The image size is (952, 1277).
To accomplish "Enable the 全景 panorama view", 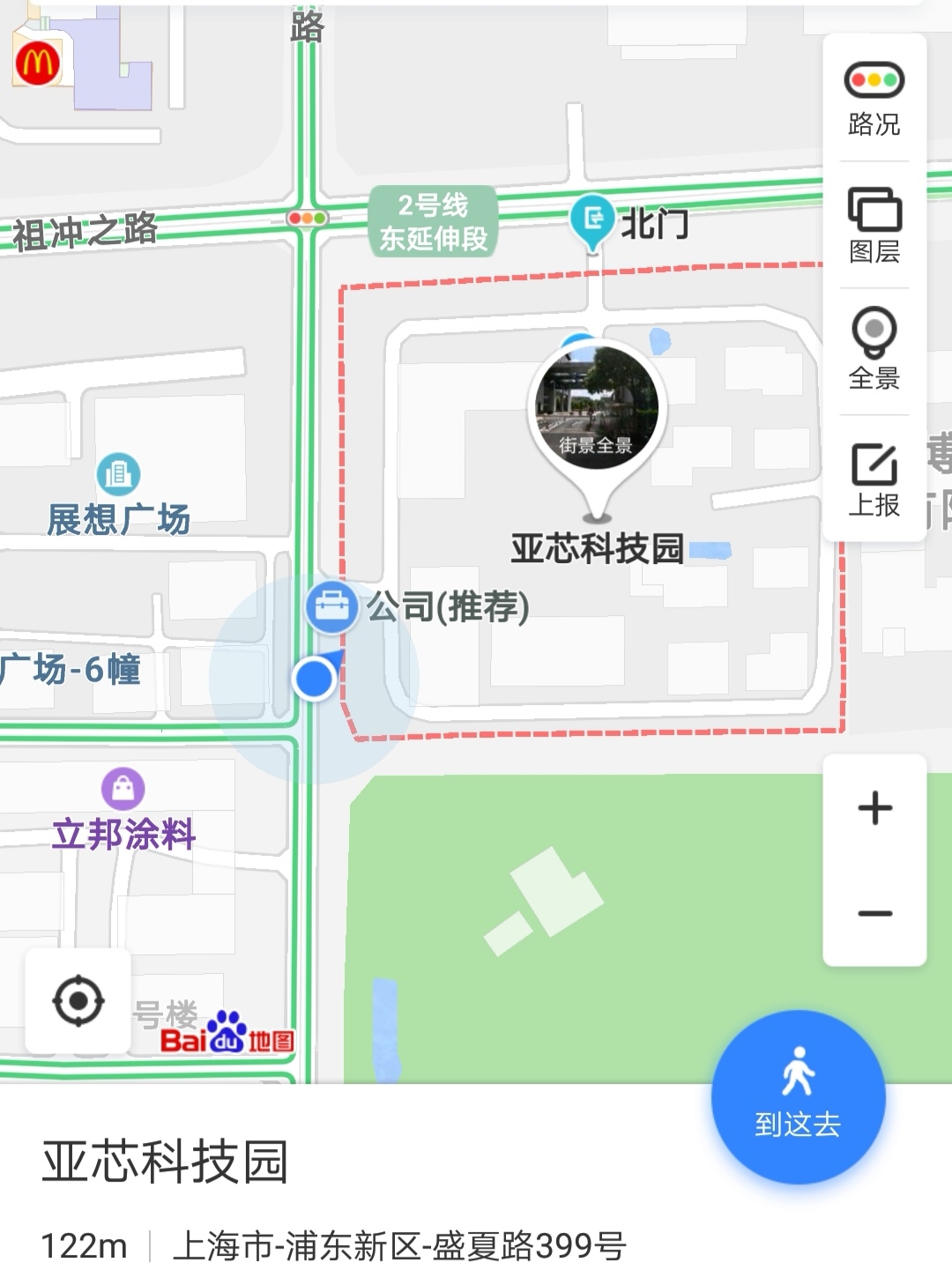I will [874, 351].
